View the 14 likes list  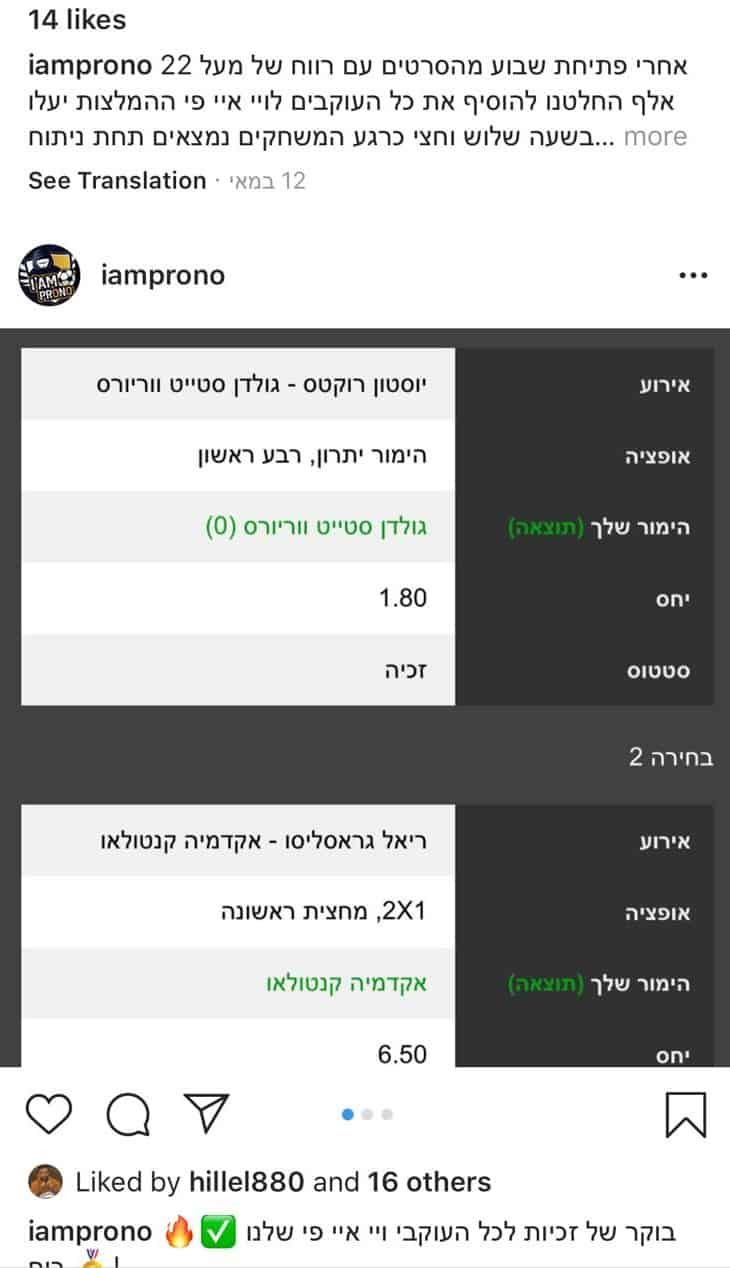[77, 19]
